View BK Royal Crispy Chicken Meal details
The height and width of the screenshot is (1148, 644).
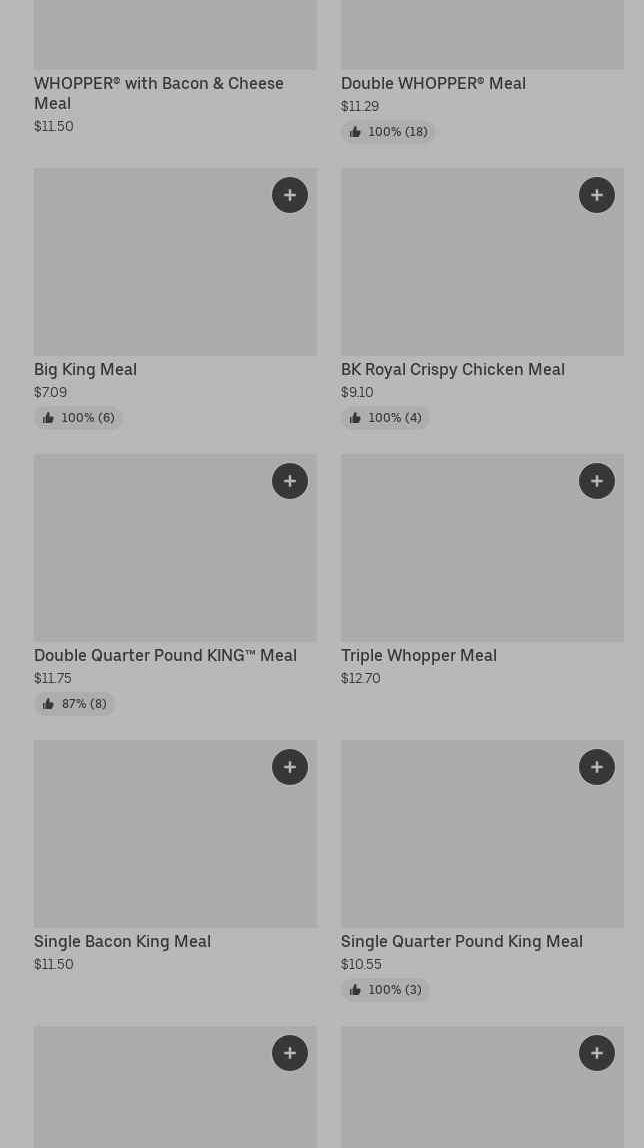click(x=452, y=369)
